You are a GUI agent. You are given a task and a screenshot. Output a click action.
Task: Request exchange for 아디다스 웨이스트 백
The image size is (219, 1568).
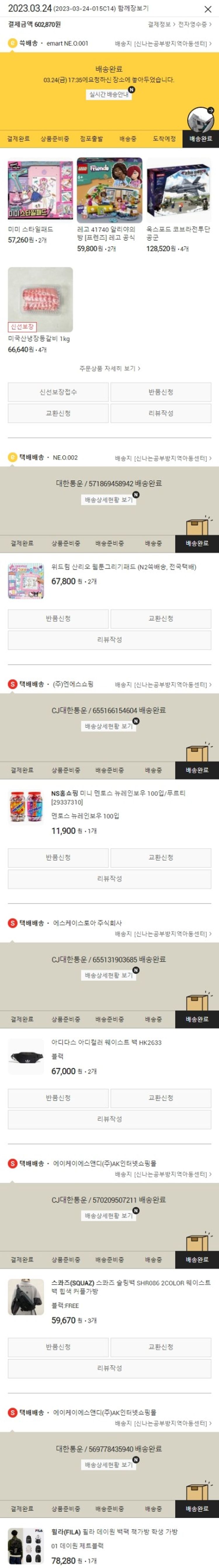pyautogui.click(x=161, y=1098)
